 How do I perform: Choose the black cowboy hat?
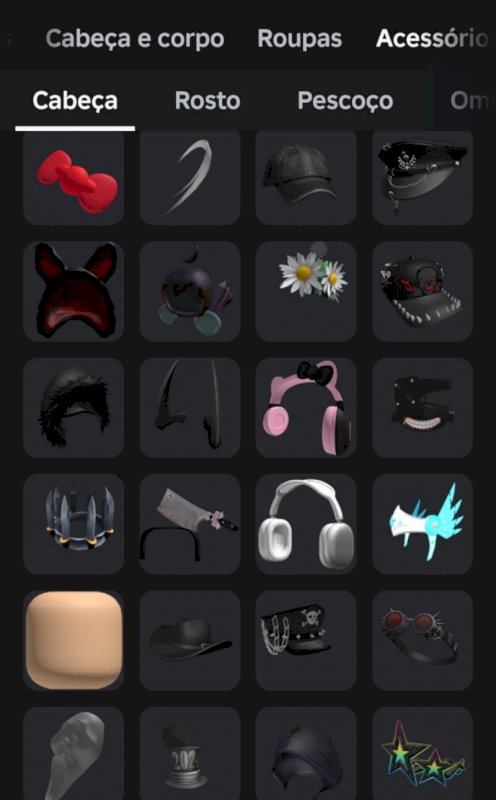[190, 640]
